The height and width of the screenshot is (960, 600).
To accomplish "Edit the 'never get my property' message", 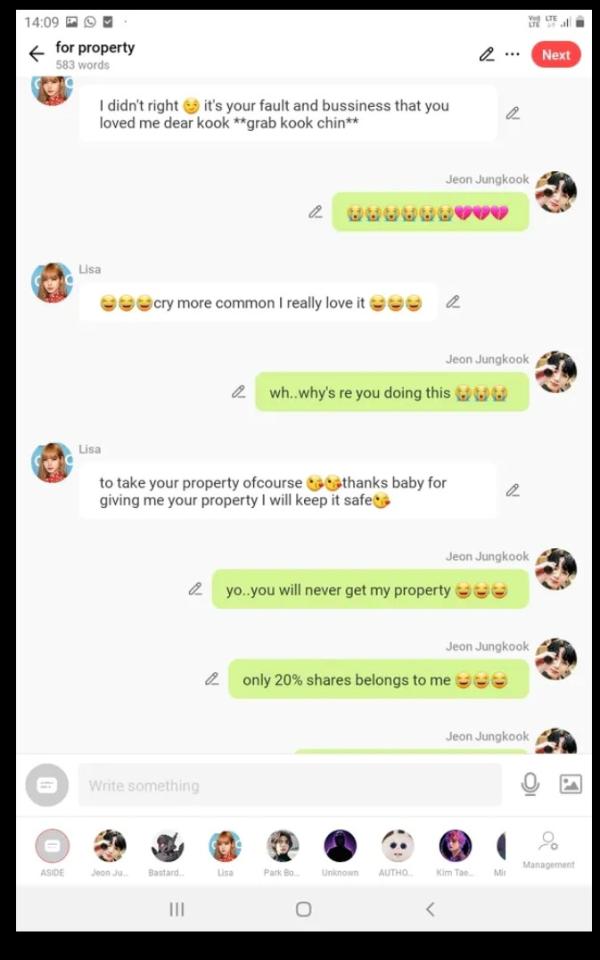I will coord(196,589).
